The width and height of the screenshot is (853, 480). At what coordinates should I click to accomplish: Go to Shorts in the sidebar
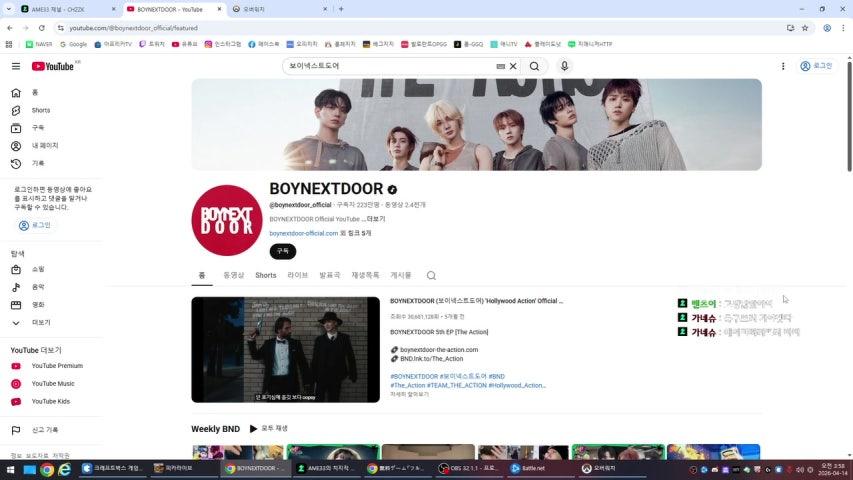(x=40, y=110)
